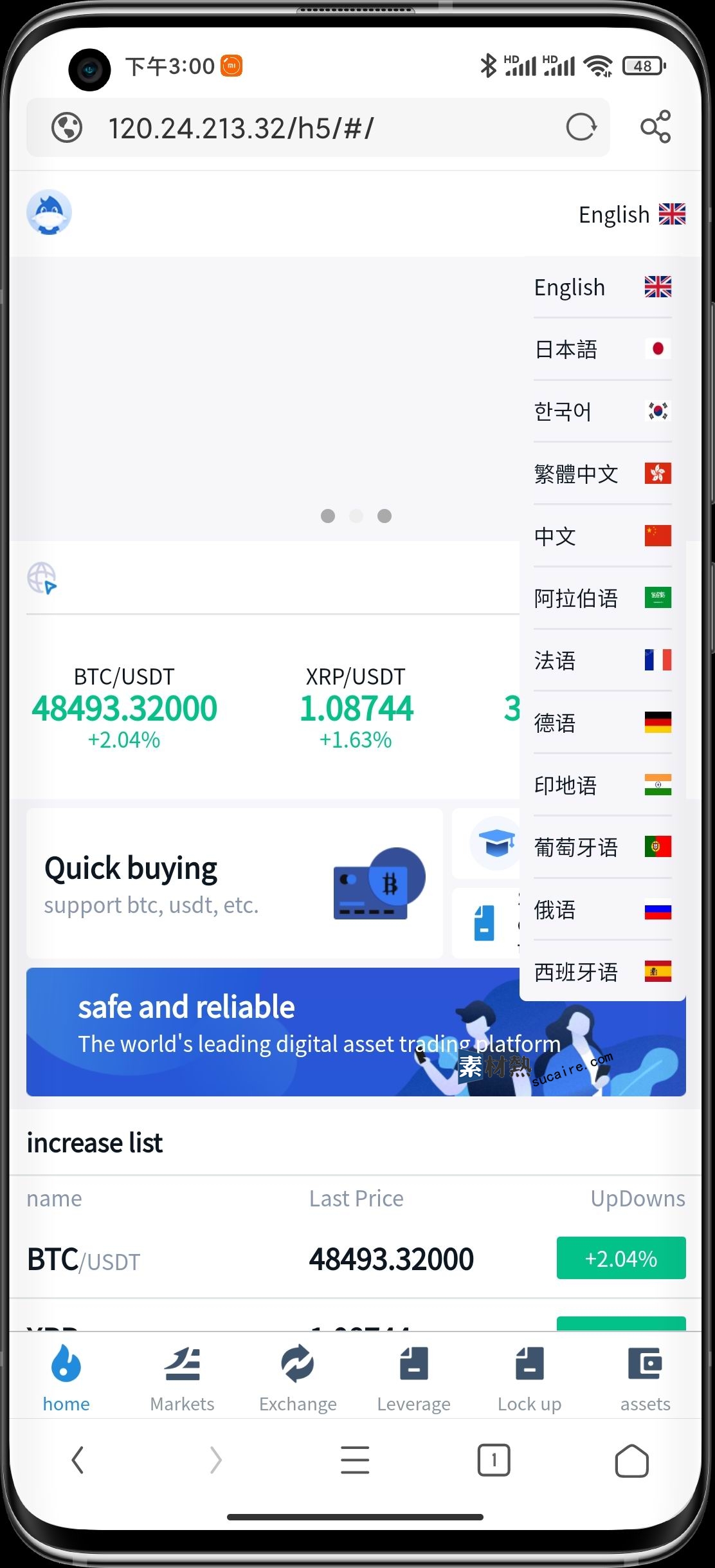Pick 法语 from the language menu
715x1568 pixels.
tap(602, 661)
